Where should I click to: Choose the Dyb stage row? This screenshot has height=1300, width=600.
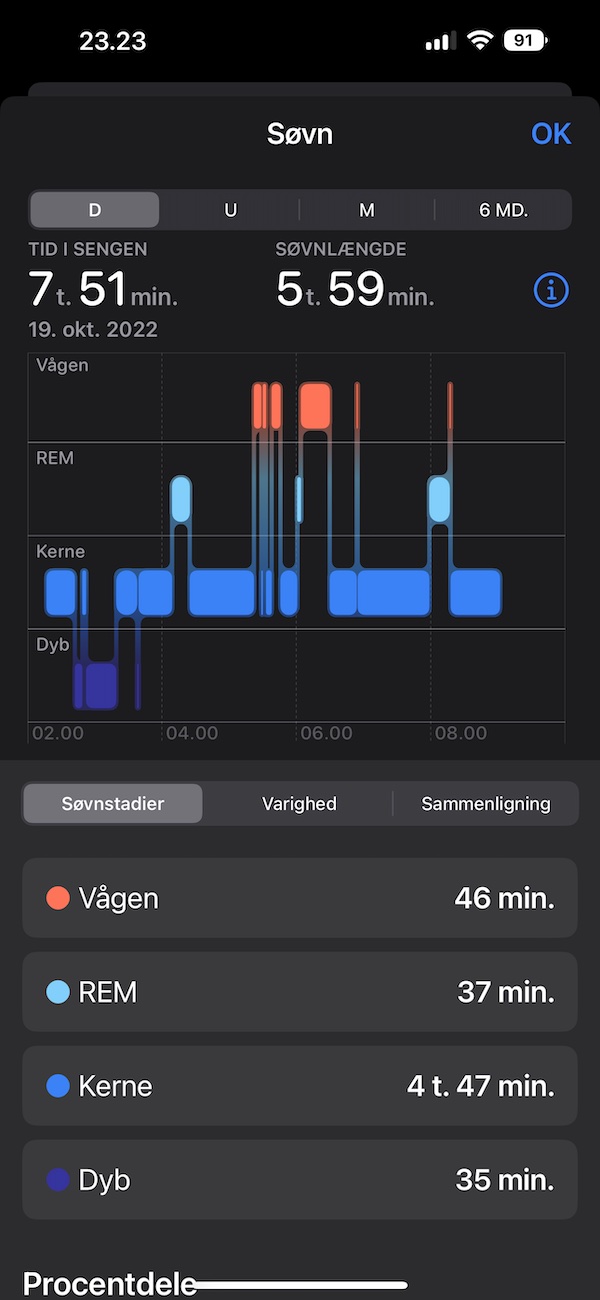300,1180
